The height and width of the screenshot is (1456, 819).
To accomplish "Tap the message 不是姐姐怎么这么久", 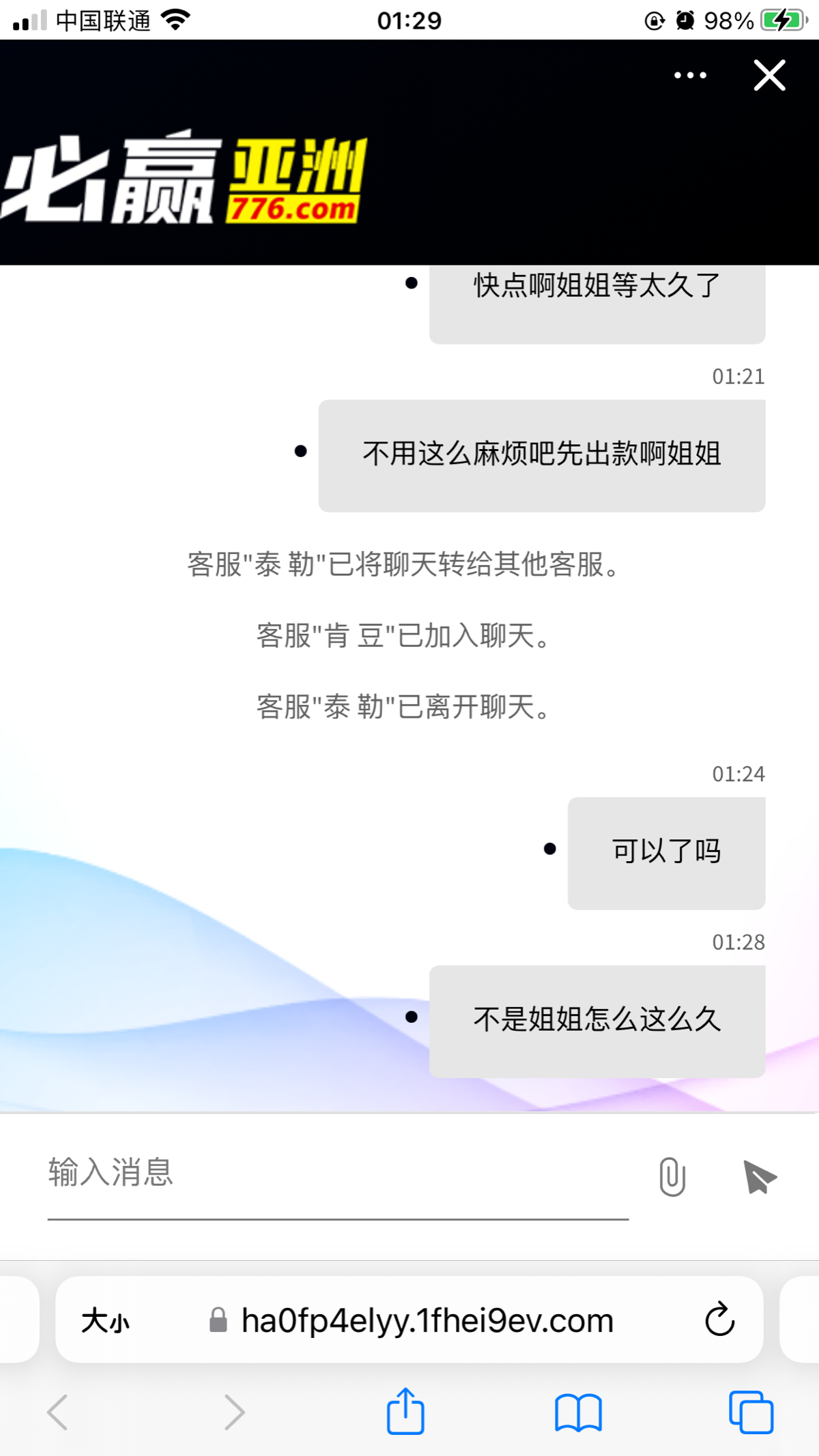I will click(597, 1021).
